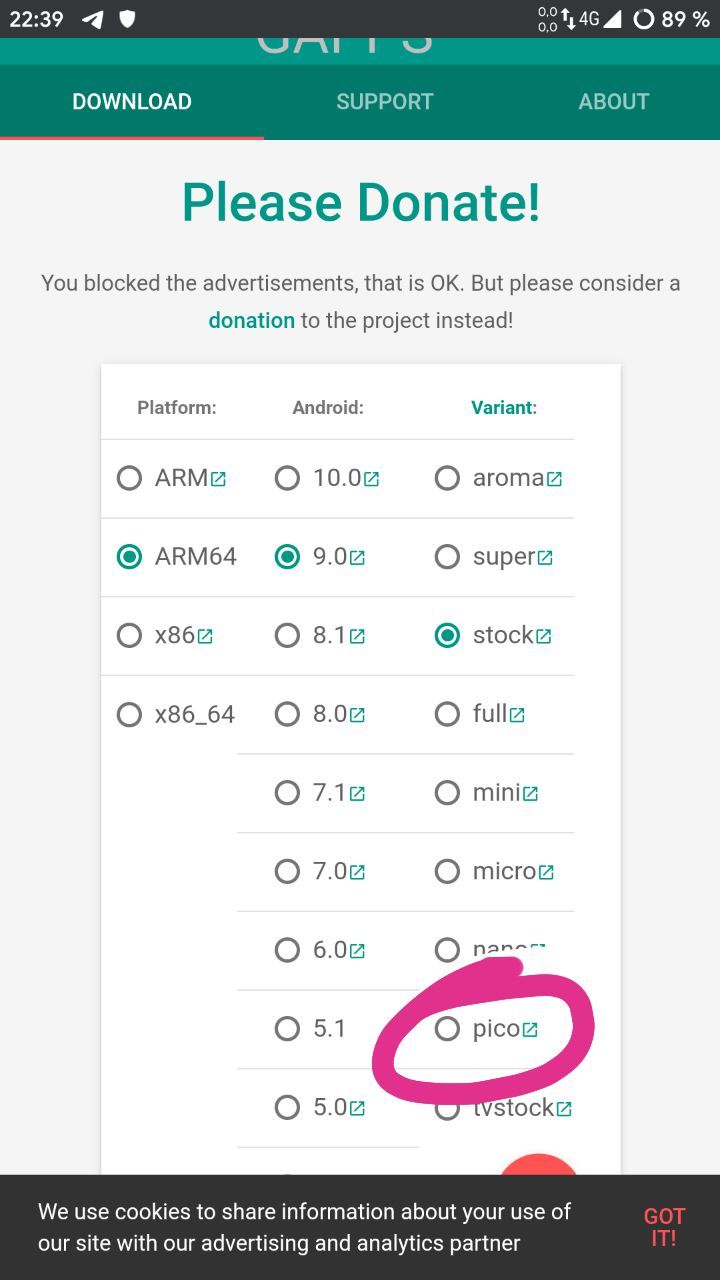Image resolution: width=720 pixels, height=1280 pixels.
Task: Dismiss cookie notice with GOT IT!
Action: (664, 1227)
